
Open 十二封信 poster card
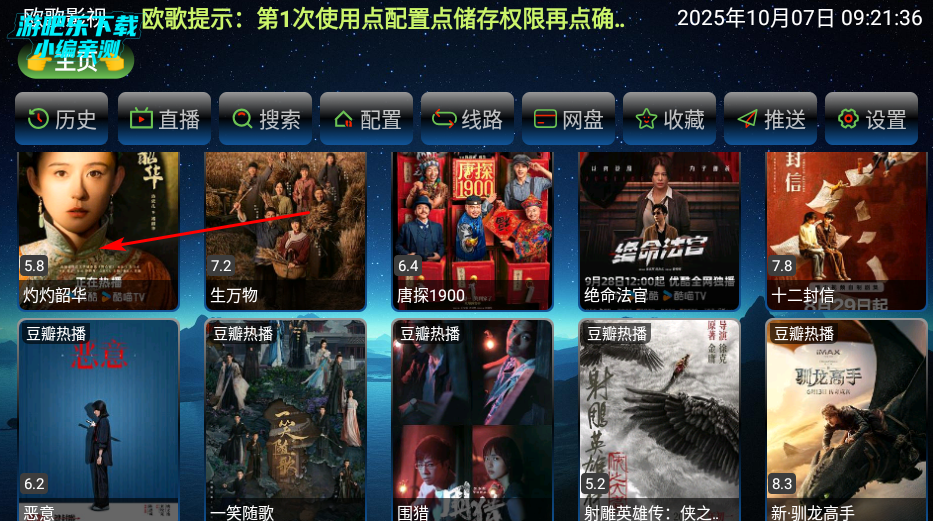tap(846, 230)
